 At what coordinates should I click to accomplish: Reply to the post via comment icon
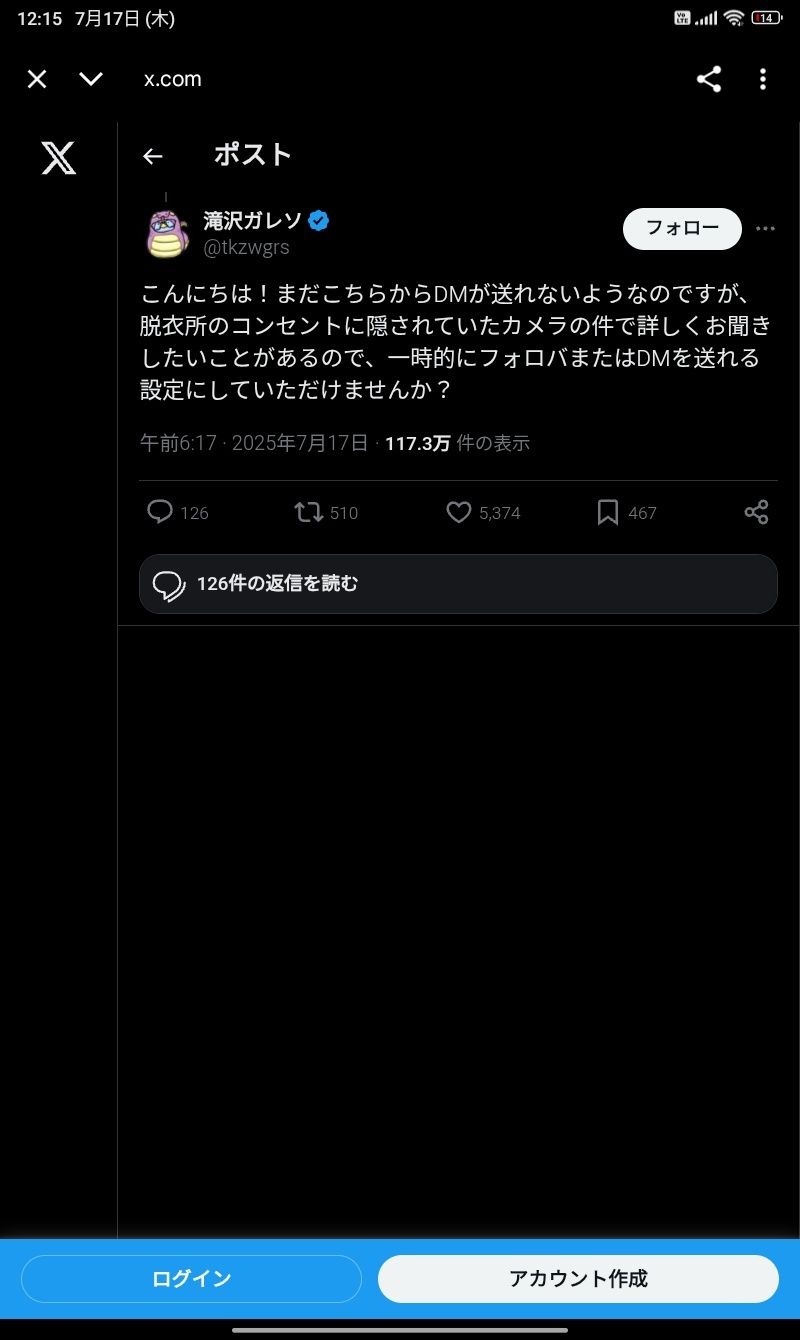point(160,513)
